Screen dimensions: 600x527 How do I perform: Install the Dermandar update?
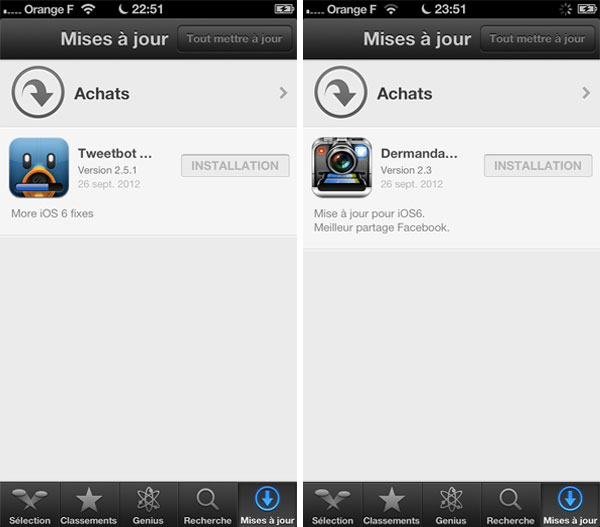538,166
